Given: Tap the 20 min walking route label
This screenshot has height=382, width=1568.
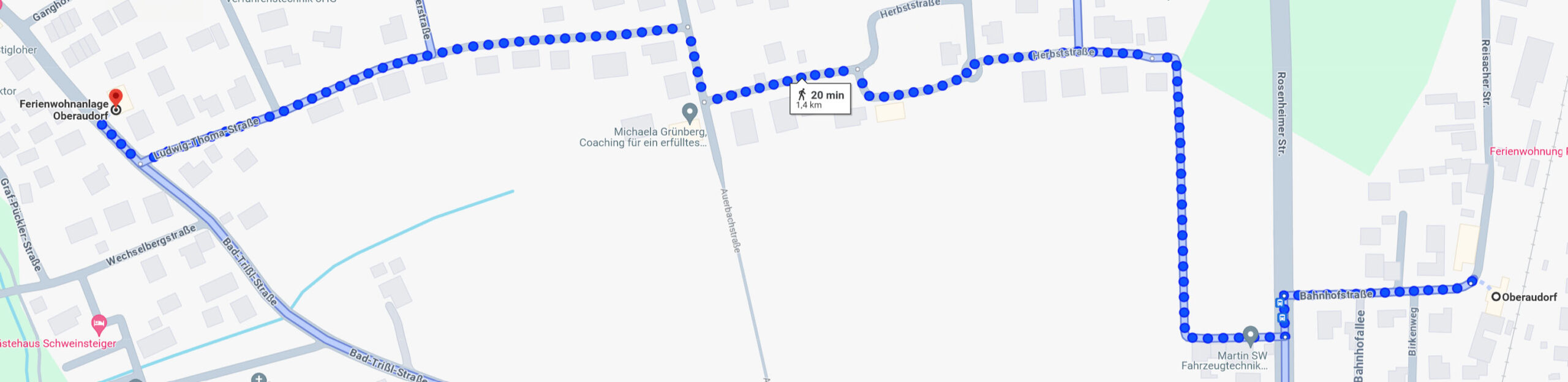Looking at the screenshot, I should point(820,99).
